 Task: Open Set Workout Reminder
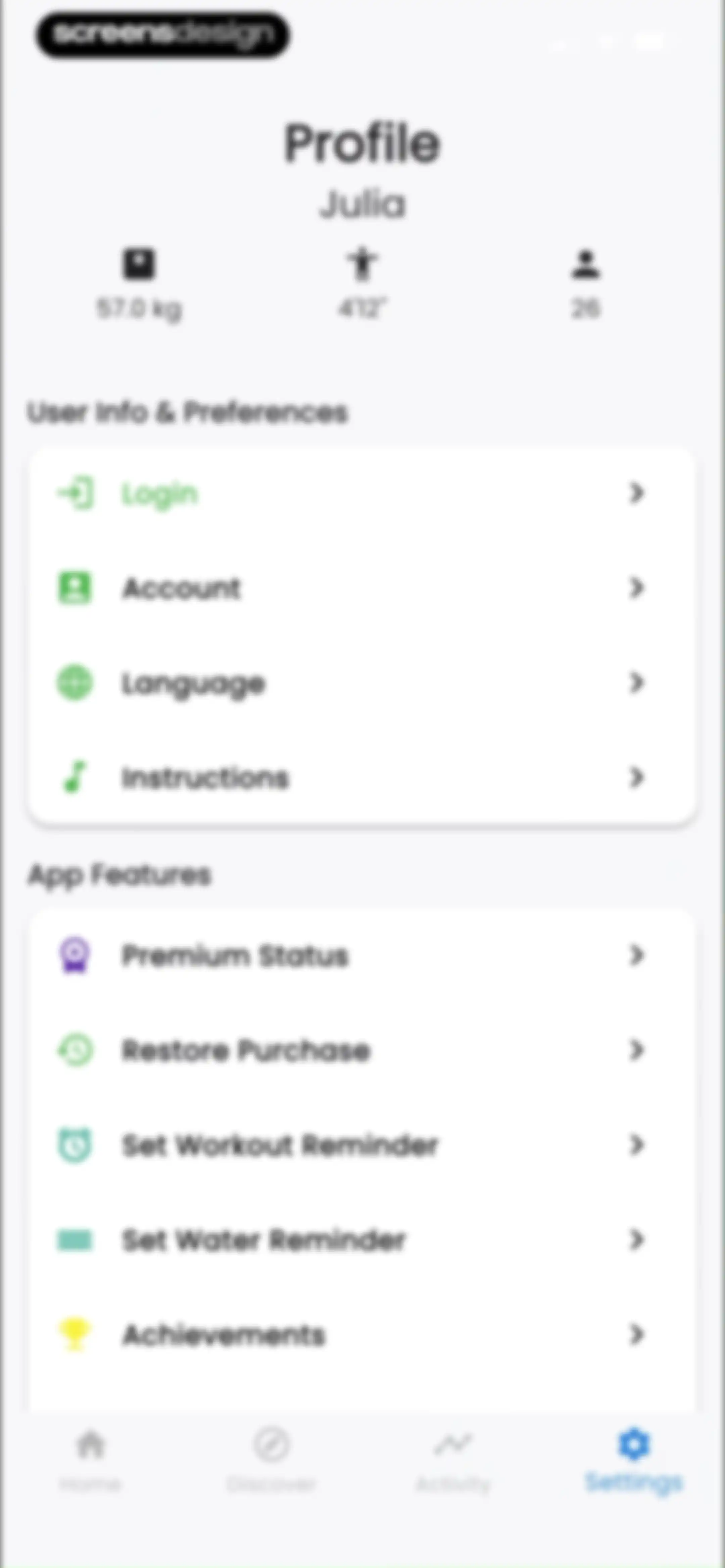click(x=362, y=1146)
